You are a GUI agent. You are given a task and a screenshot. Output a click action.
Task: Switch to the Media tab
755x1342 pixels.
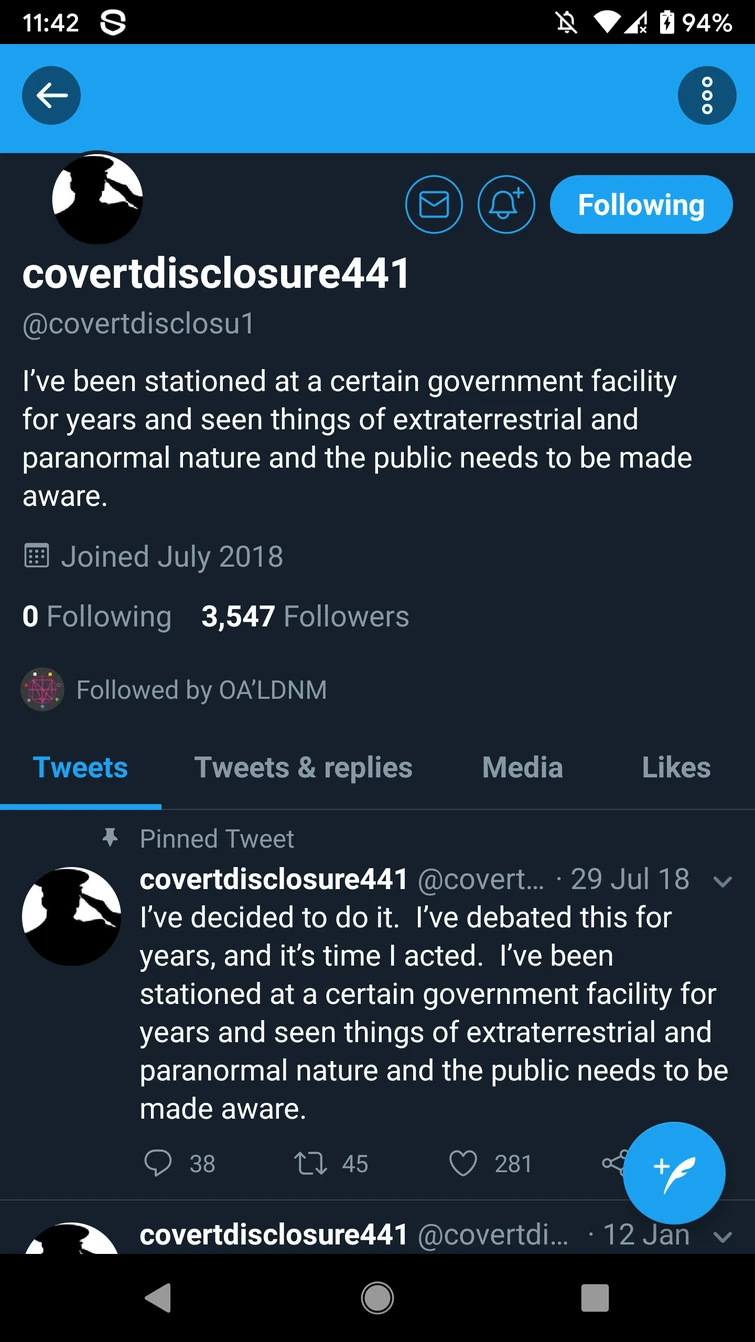pos(522,767)
